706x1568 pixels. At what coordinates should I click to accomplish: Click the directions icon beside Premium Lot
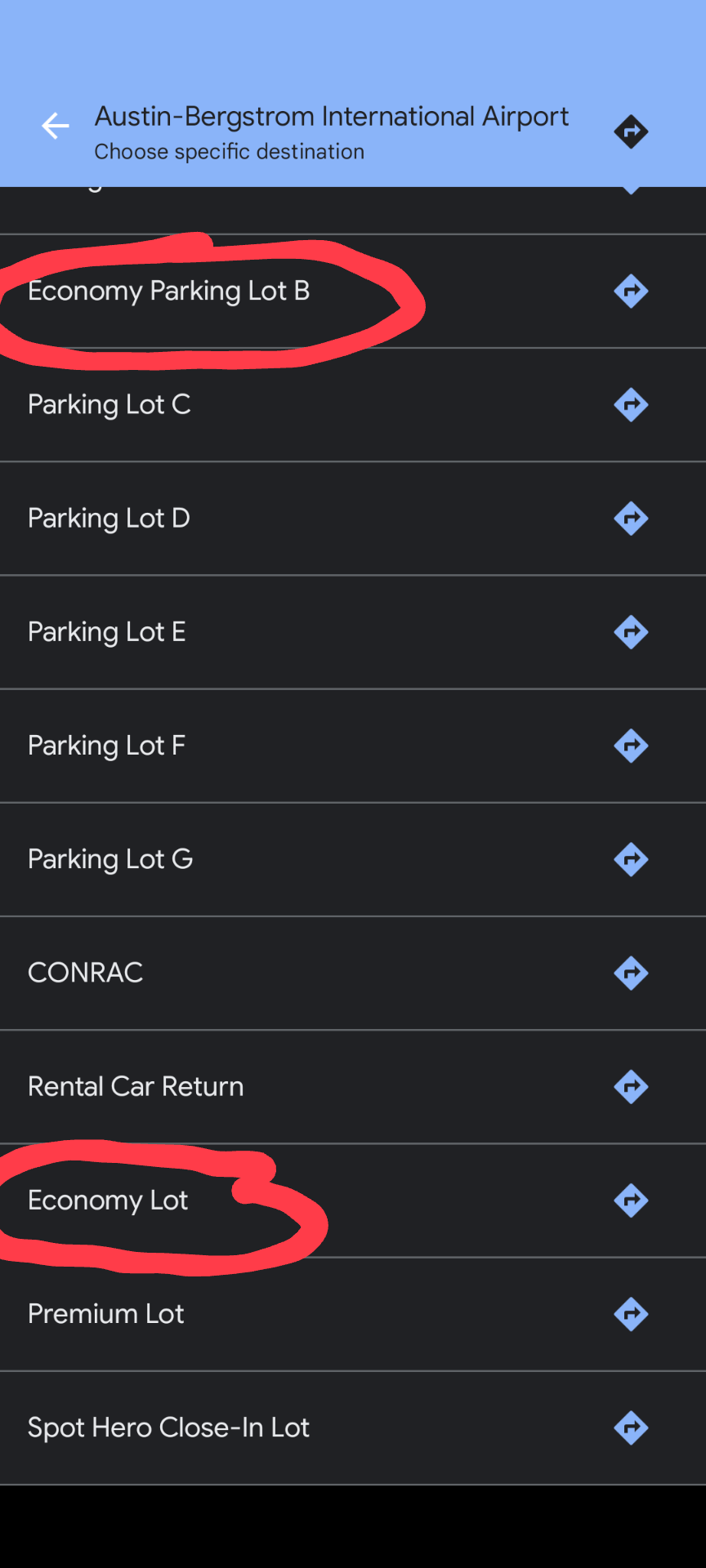tap(631, 1313)
